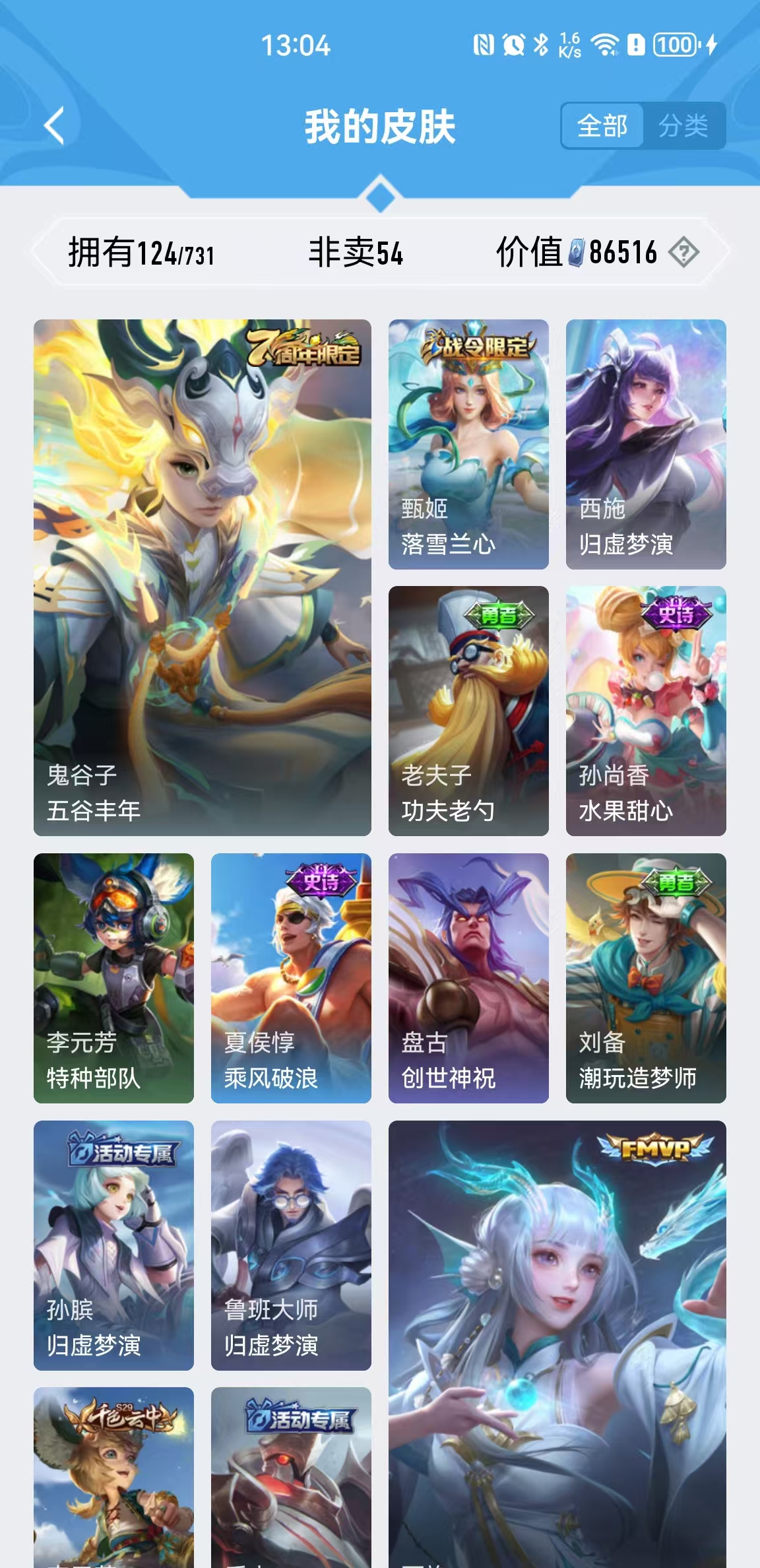This screenshot has width=760, height=1568.
Task: Open 鬼谷子 五谷丰年 skin card
Action: point(202,577)
